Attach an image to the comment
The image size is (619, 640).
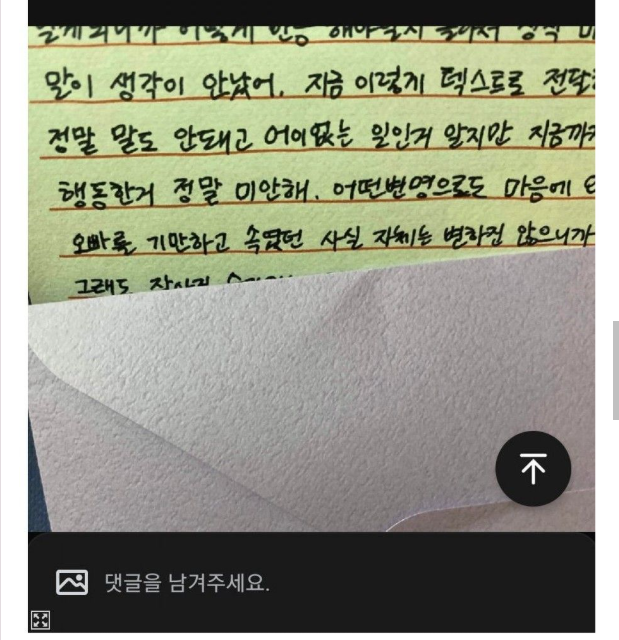click(x=71, y=582)
